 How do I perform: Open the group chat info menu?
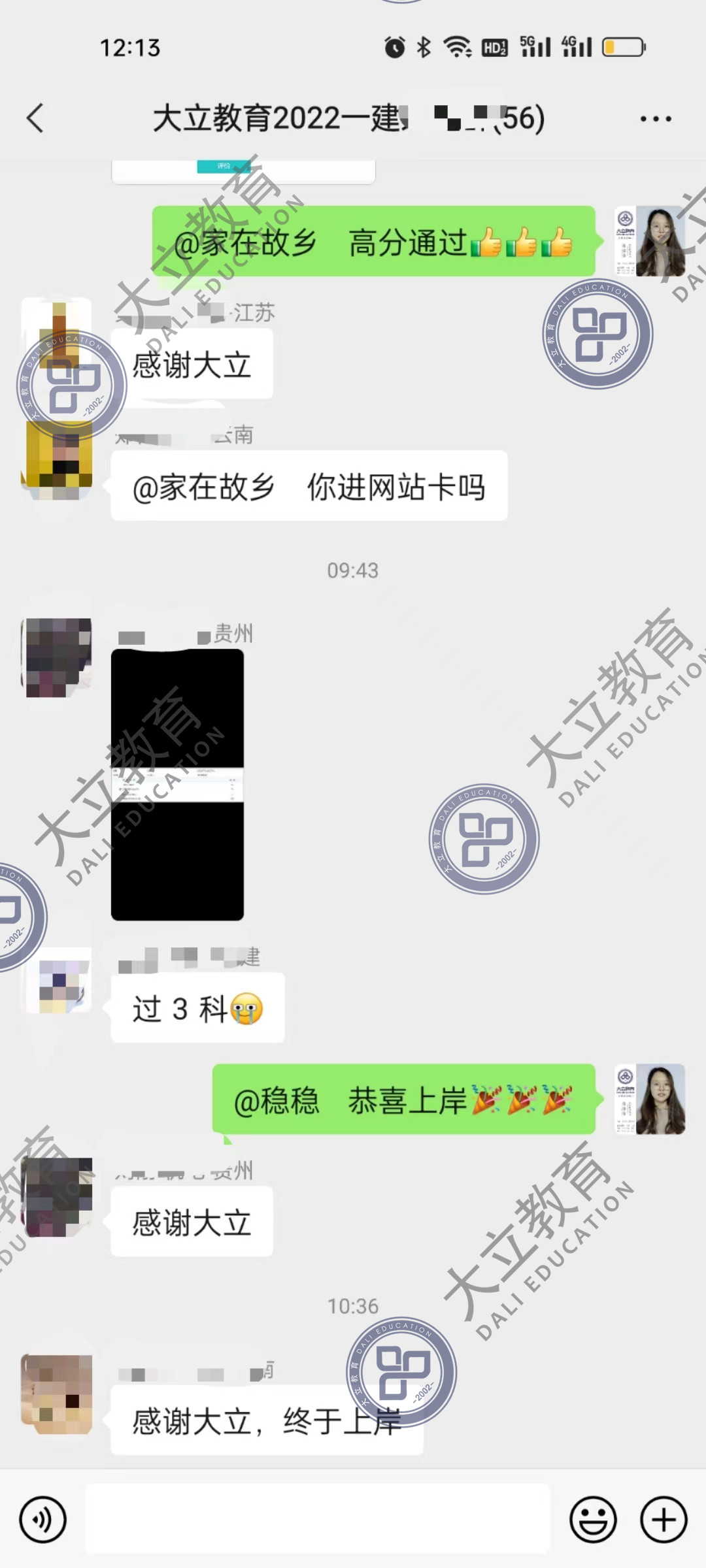pyautogui.click(x=655, y=119)
